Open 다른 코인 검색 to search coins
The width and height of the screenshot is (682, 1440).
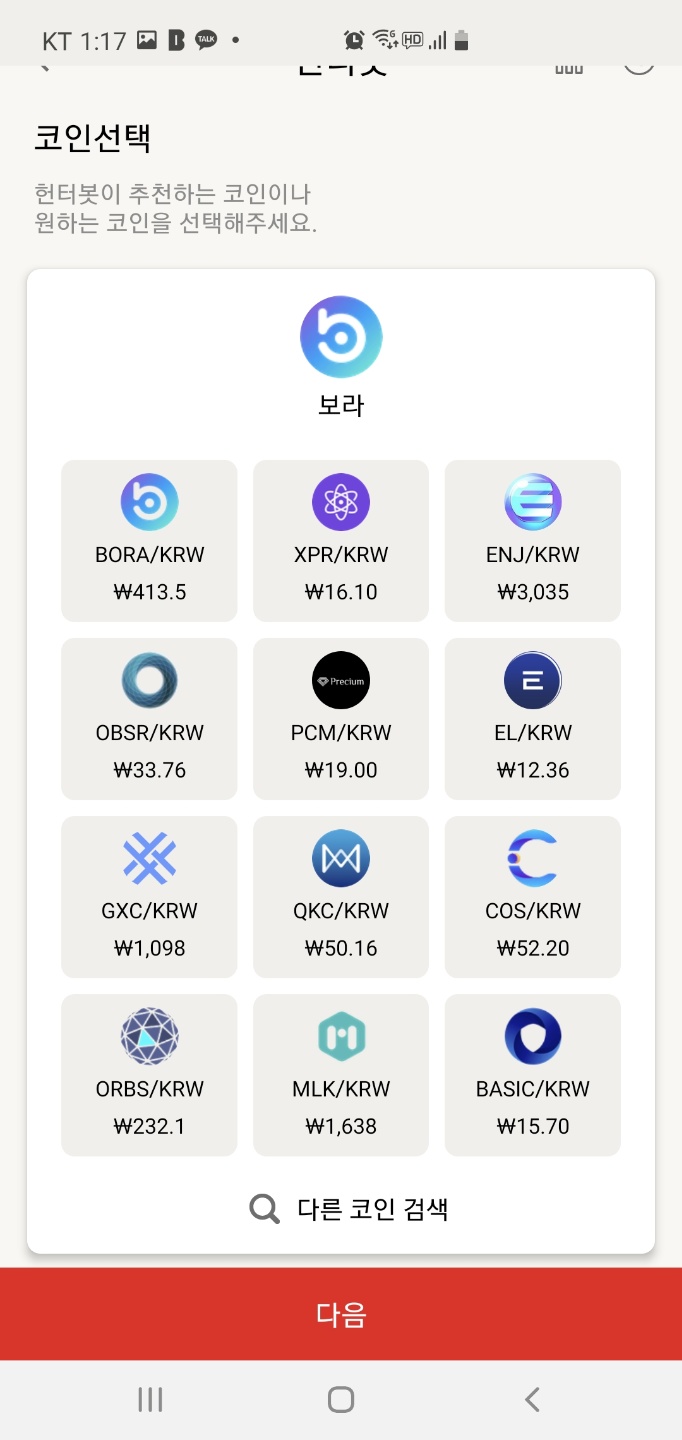349,1209
